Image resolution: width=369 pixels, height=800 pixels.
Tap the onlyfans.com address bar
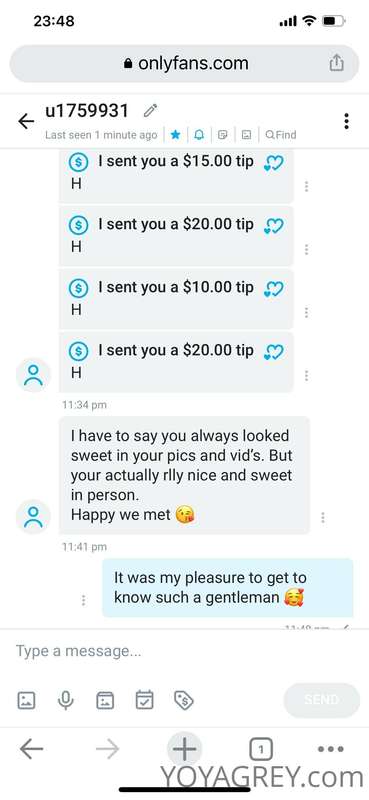tap(184, 63)
